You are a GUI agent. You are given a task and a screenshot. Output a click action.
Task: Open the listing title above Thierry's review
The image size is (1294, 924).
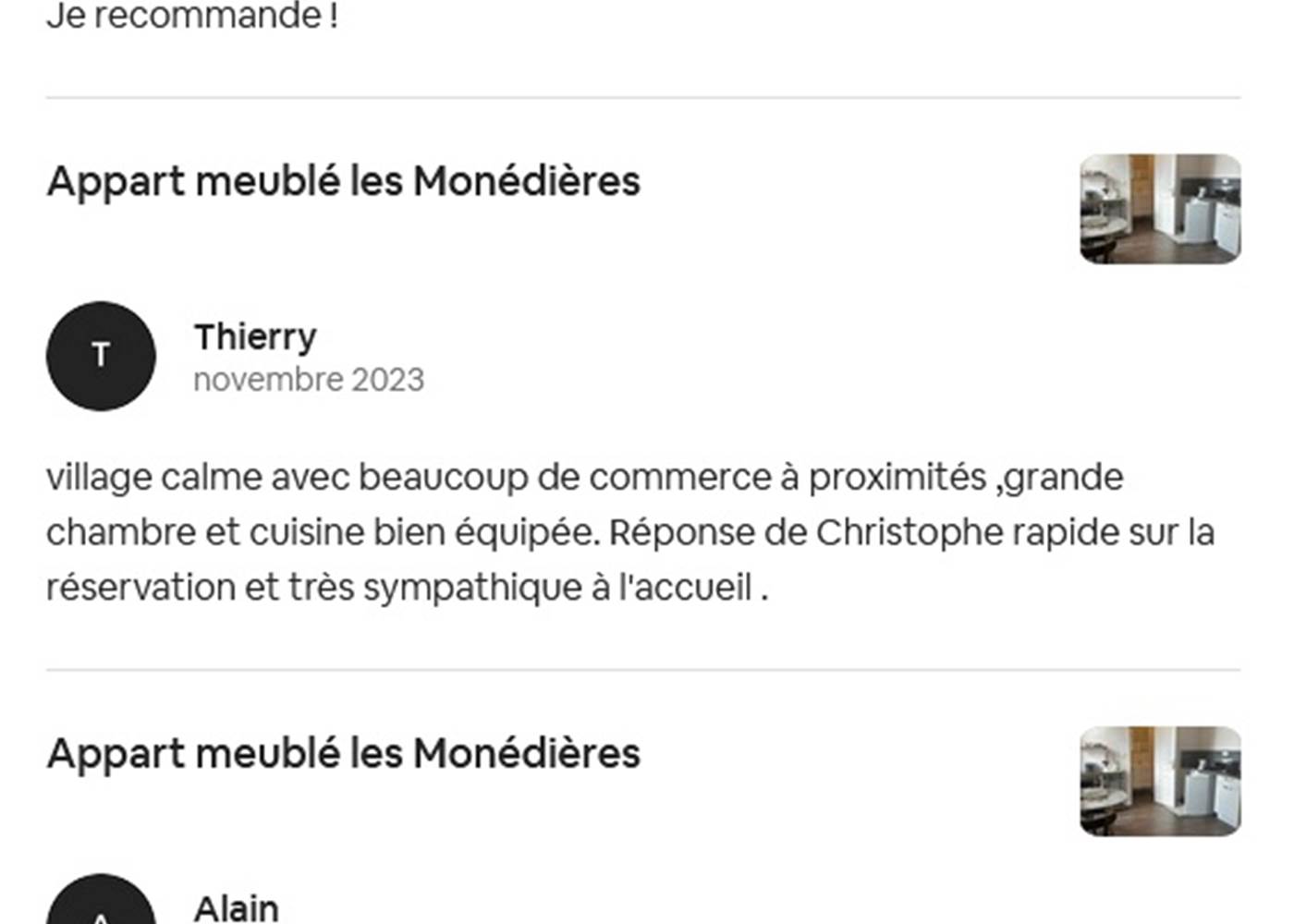(x=343, y=181)
